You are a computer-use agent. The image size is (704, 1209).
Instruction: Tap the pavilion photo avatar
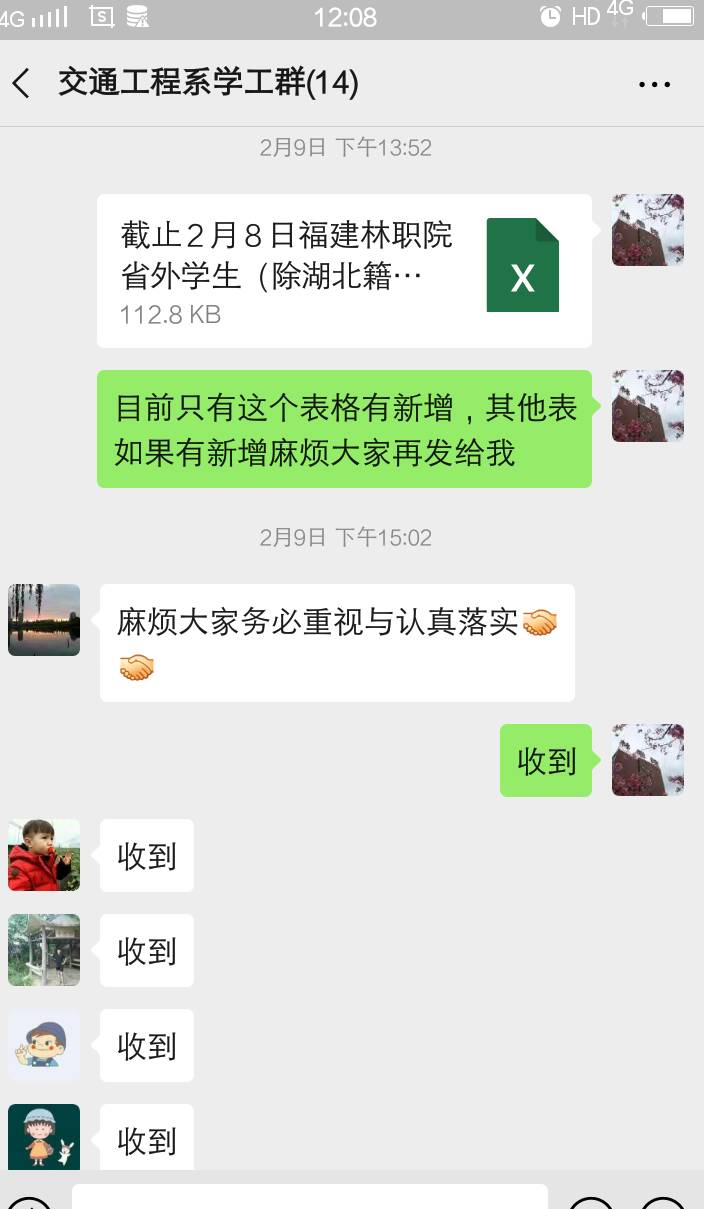click(x=44, y=950)
